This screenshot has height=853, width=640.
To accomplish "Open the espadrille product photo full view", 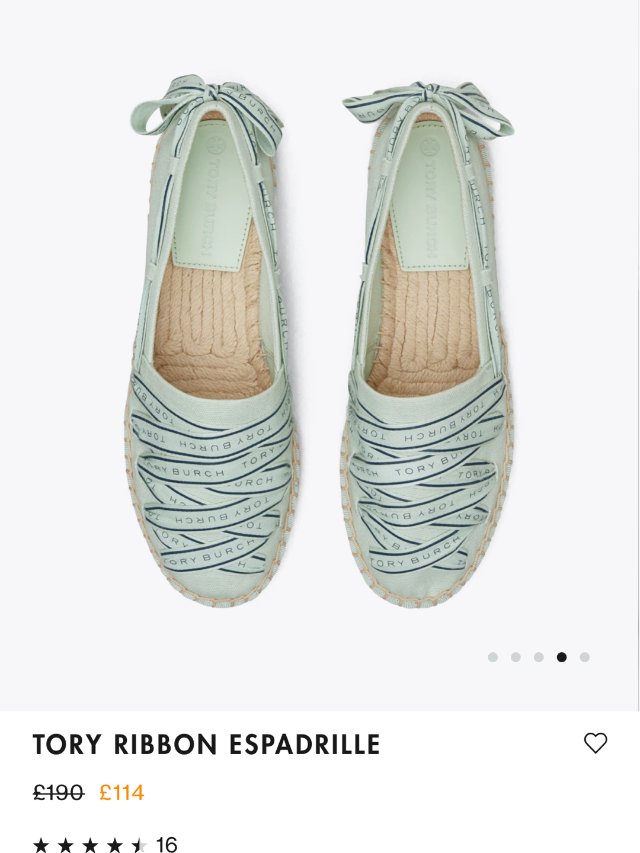I will [320, 340].
